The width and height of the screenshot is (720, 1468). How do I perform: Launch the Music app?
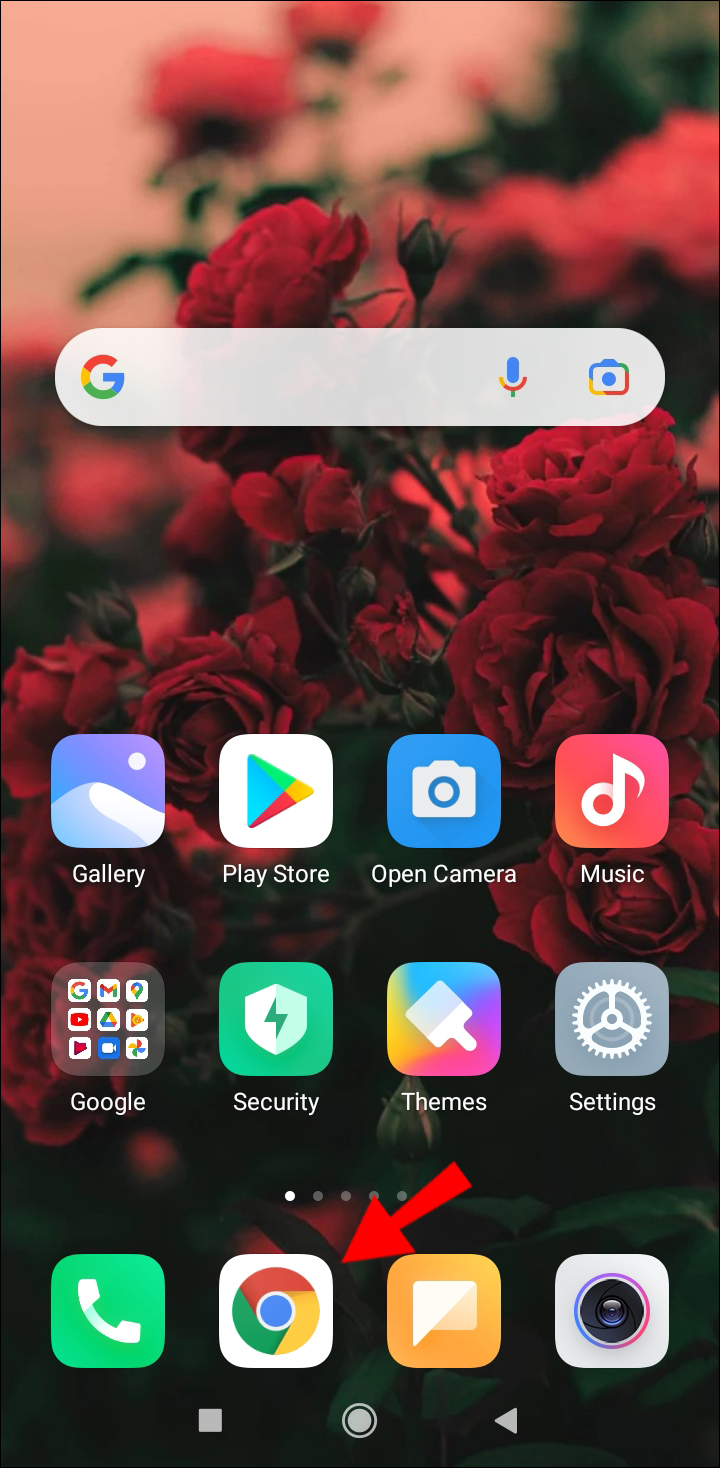pyautogui.click(x=612, y=791)
